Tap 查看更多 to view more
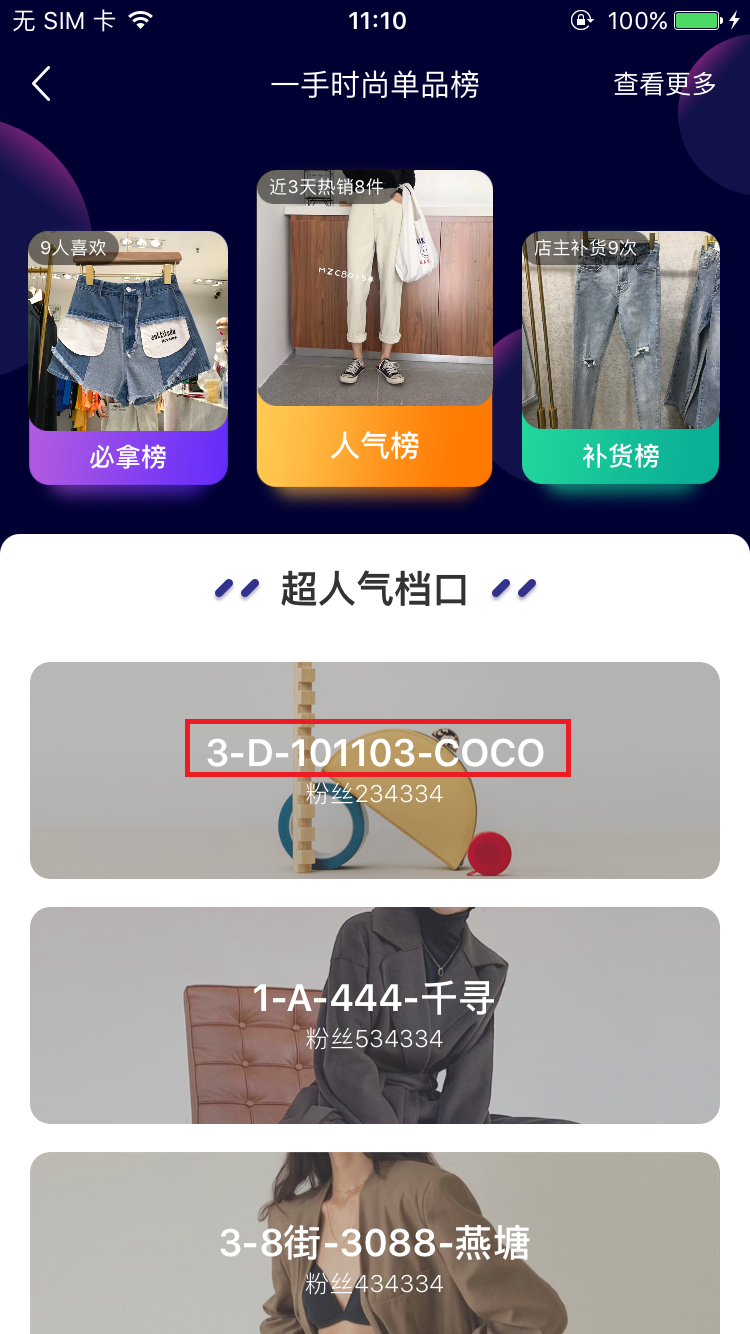Screen dimensions: 750x1334 (665, 85)
